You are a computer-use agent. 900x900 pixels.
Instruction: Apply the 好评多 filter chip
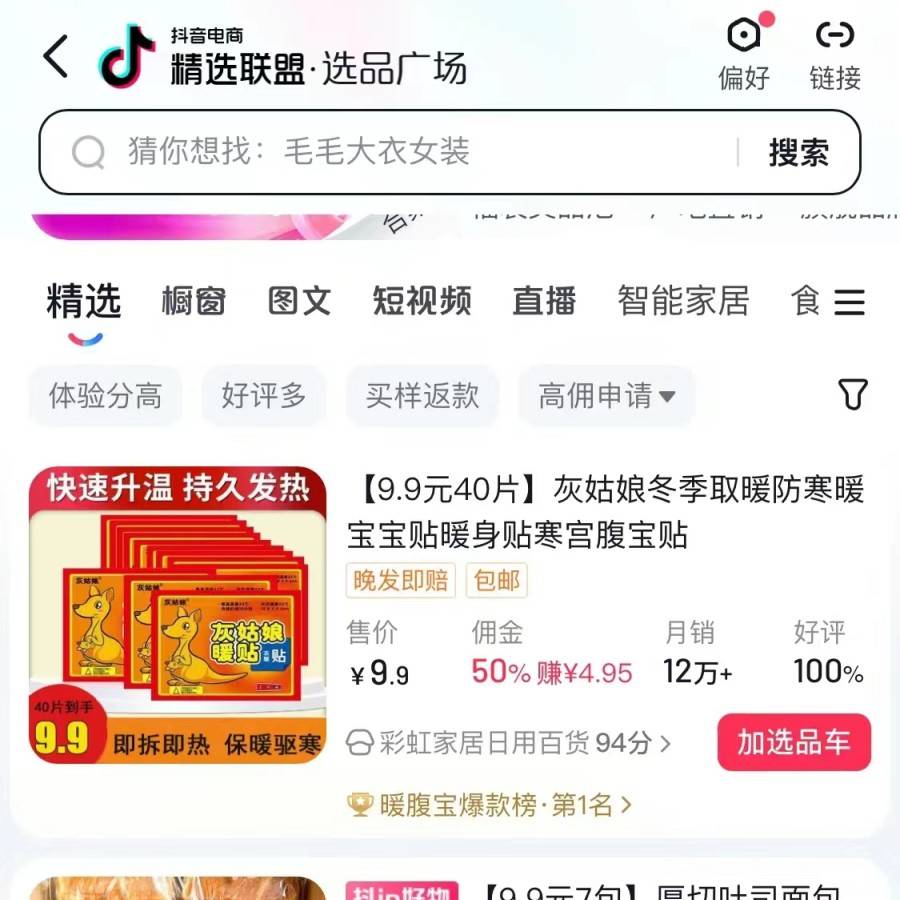264,396
